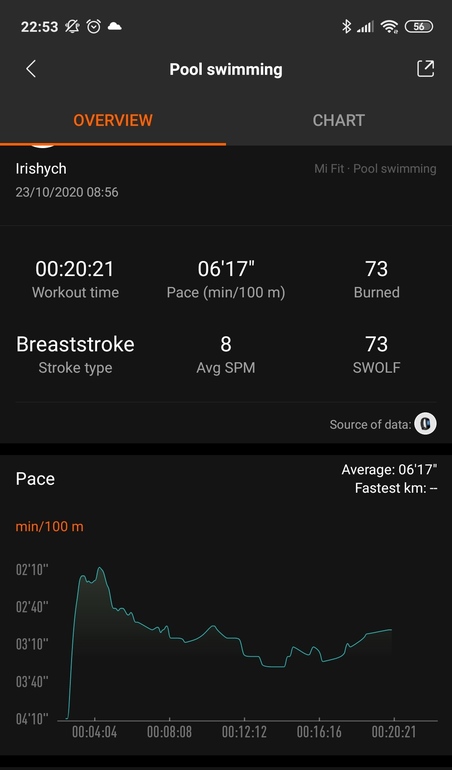This screenshot has height=770, width=452.
Task: Go back from Pool swimming
Action: (x=31, y=69)
